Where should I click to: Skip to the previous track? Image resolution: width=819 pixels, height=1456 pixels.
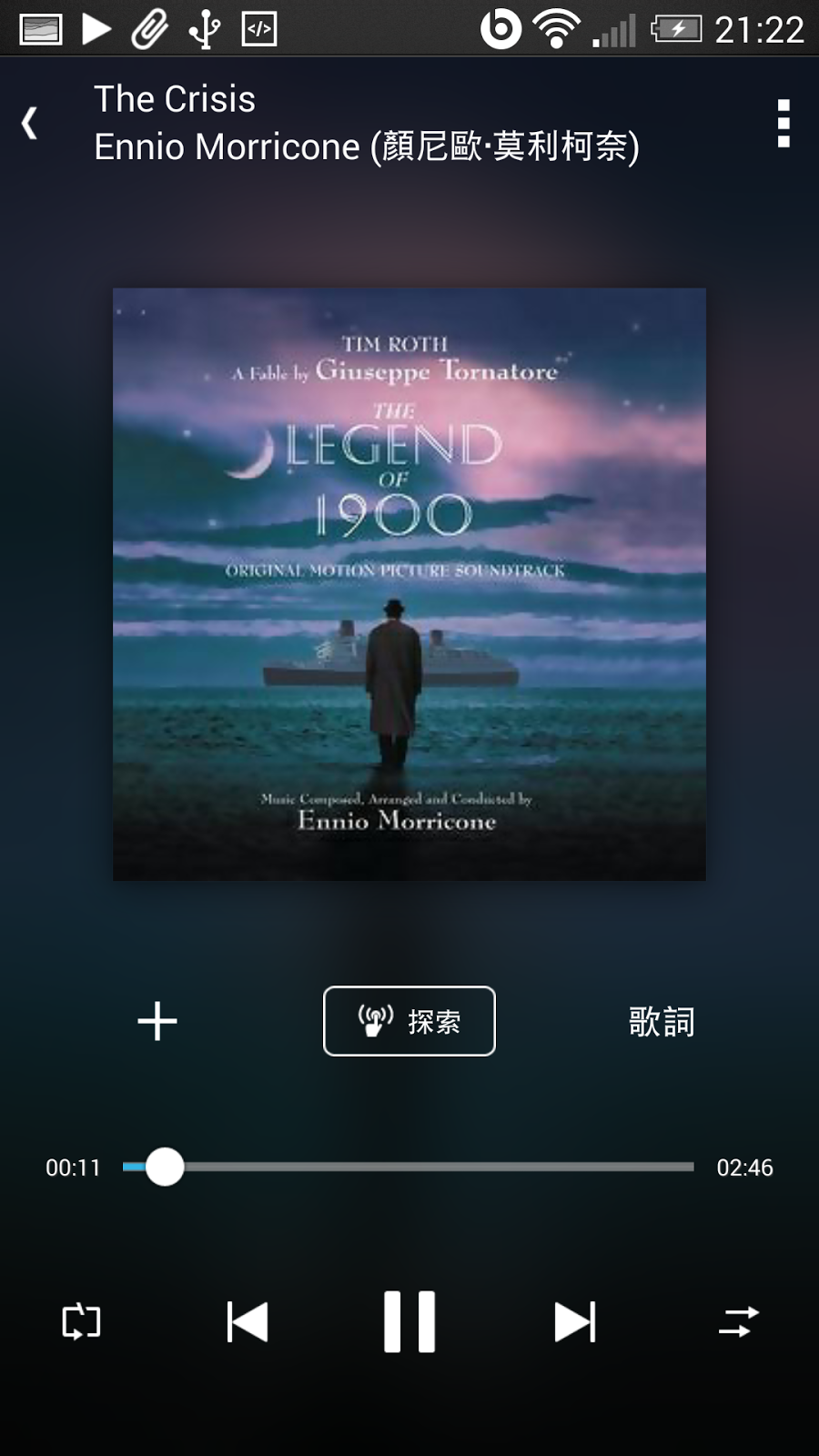click(247, 1321)
